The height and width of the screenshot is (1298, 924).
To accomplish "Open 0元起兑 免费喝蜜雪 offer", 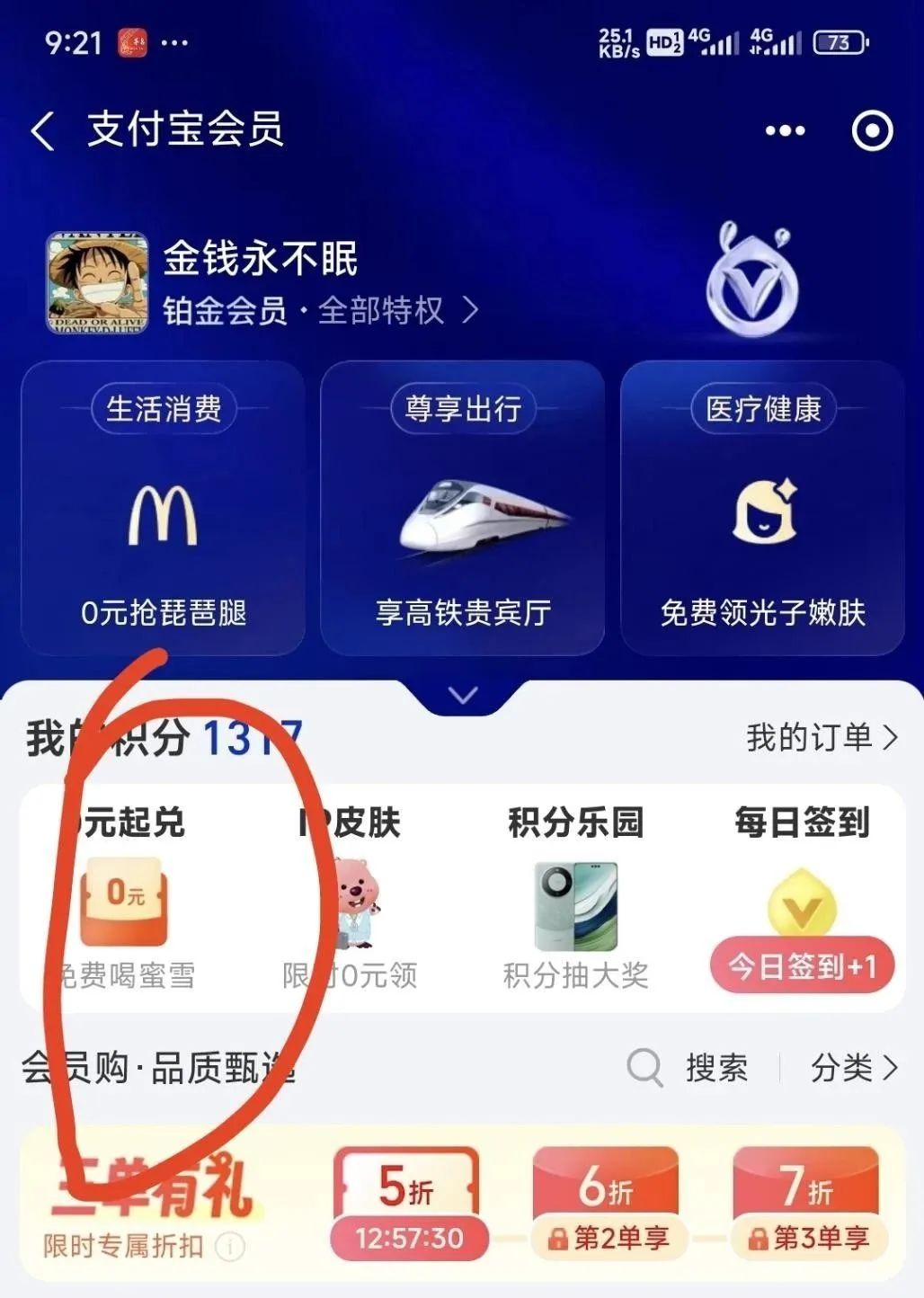I will (125, 901).
